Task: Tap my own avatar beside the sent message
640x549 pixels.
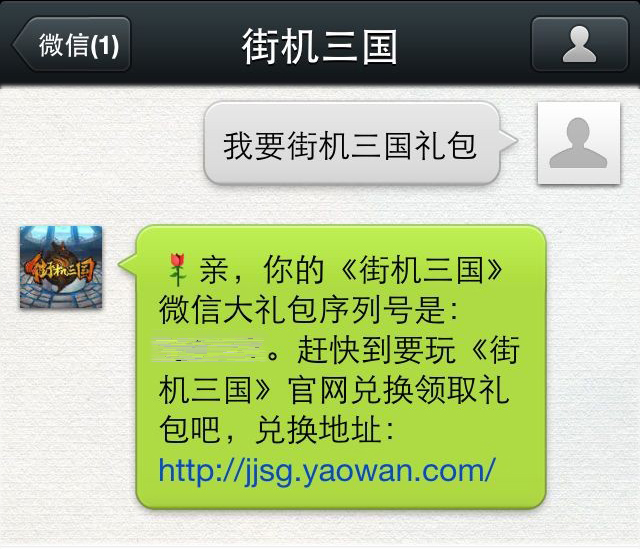Action: (578, 143)
